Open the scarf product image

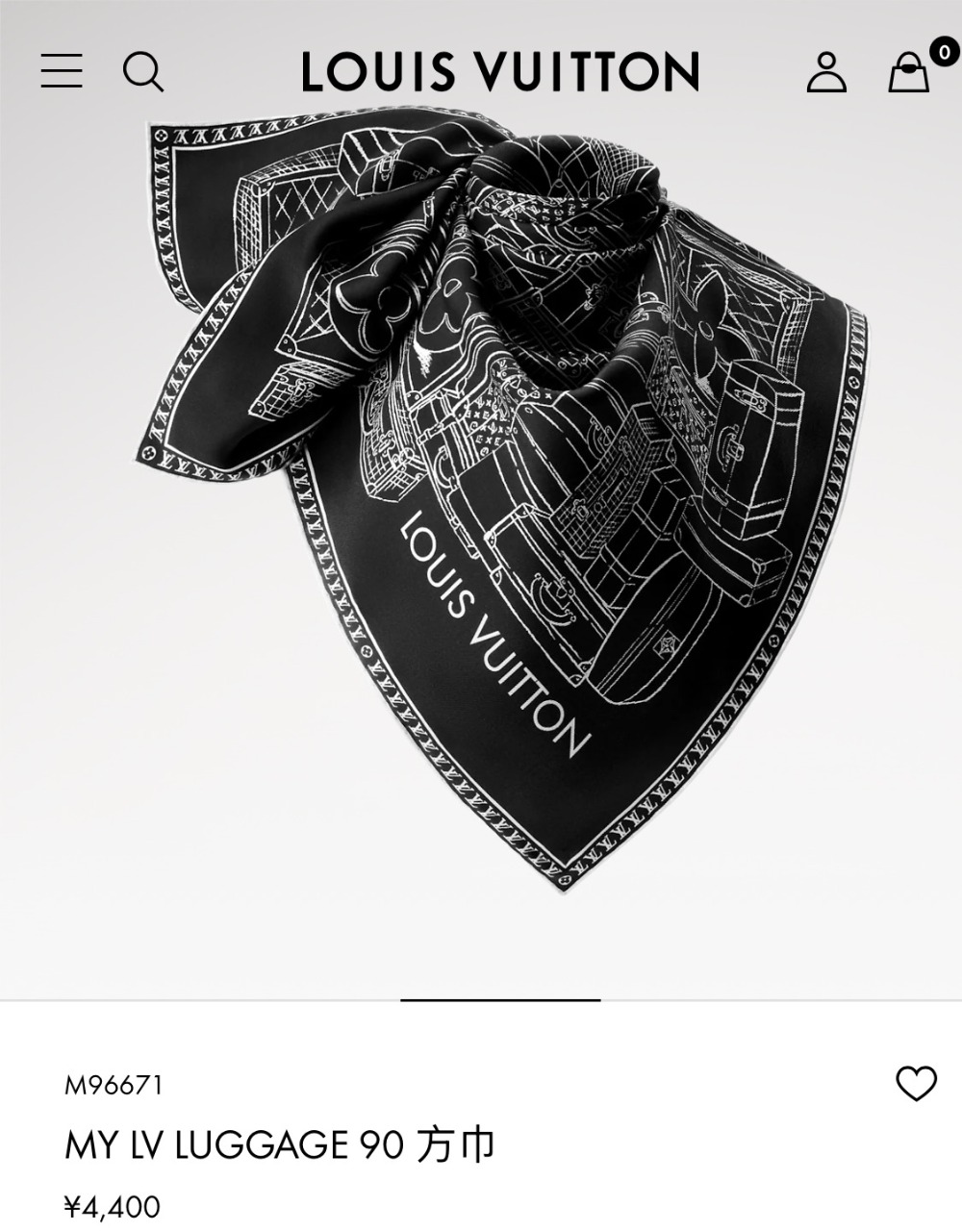point(500,500)
